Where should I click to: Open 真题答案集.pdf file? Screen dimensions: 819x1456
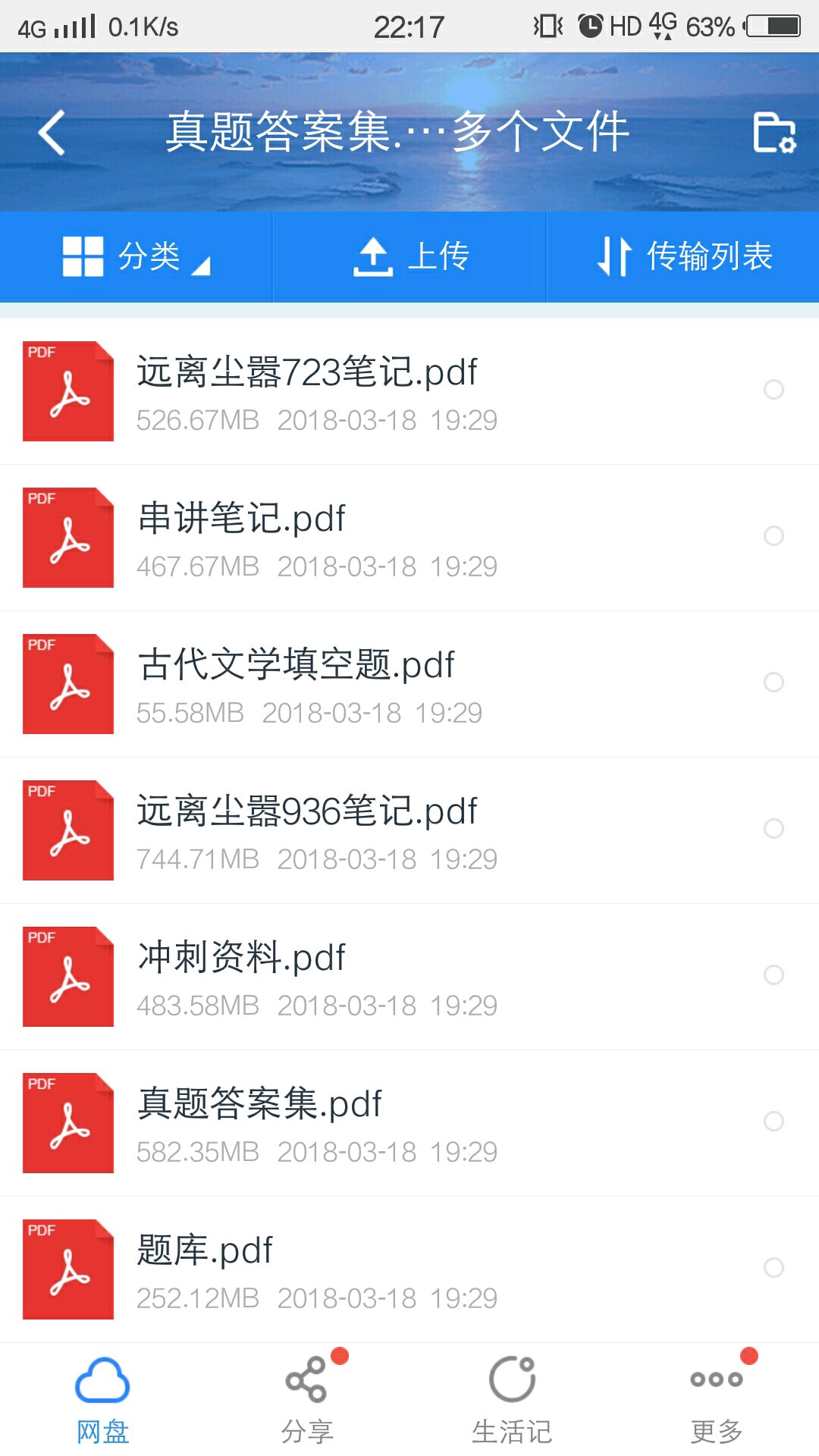tap(259, 1122)
